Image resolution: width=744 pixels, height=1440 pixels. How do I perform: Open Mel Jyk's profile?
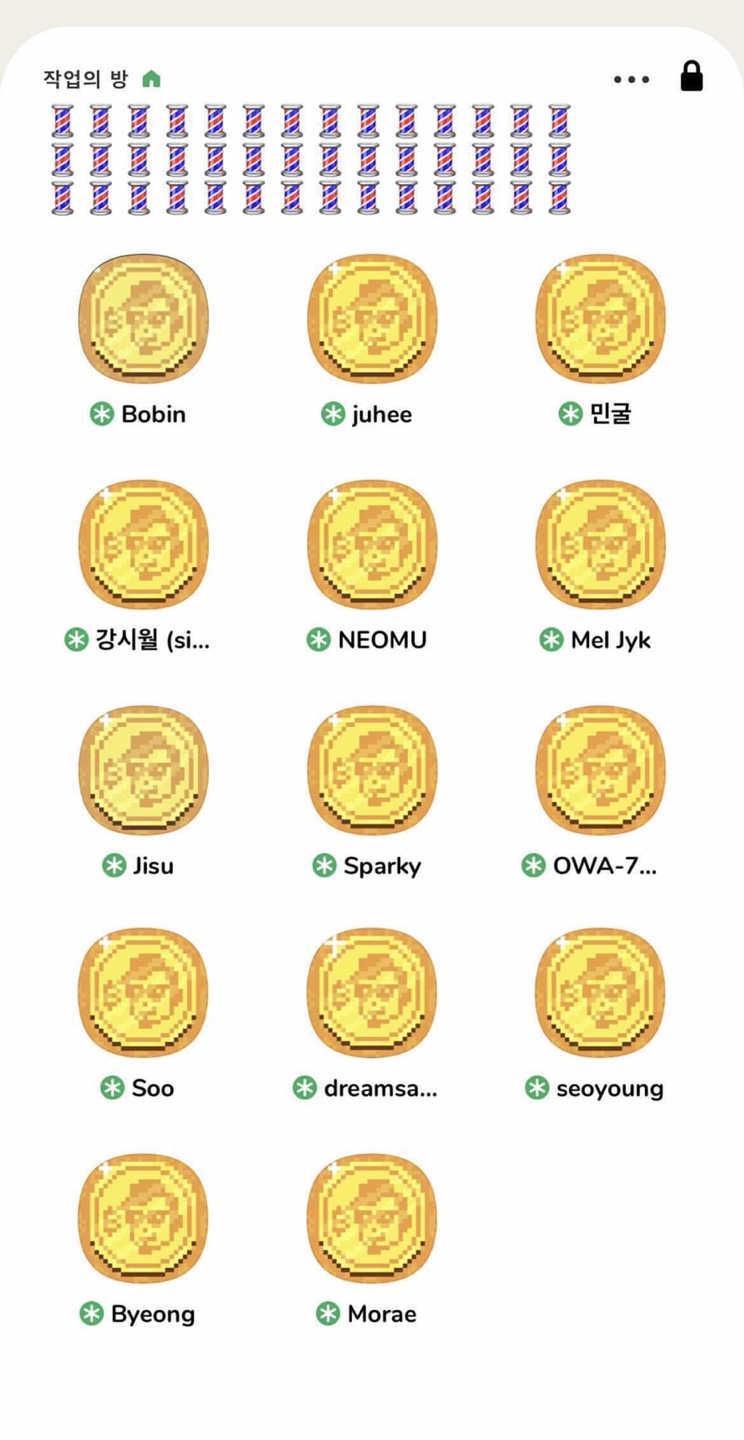click(x=600, y=545)
